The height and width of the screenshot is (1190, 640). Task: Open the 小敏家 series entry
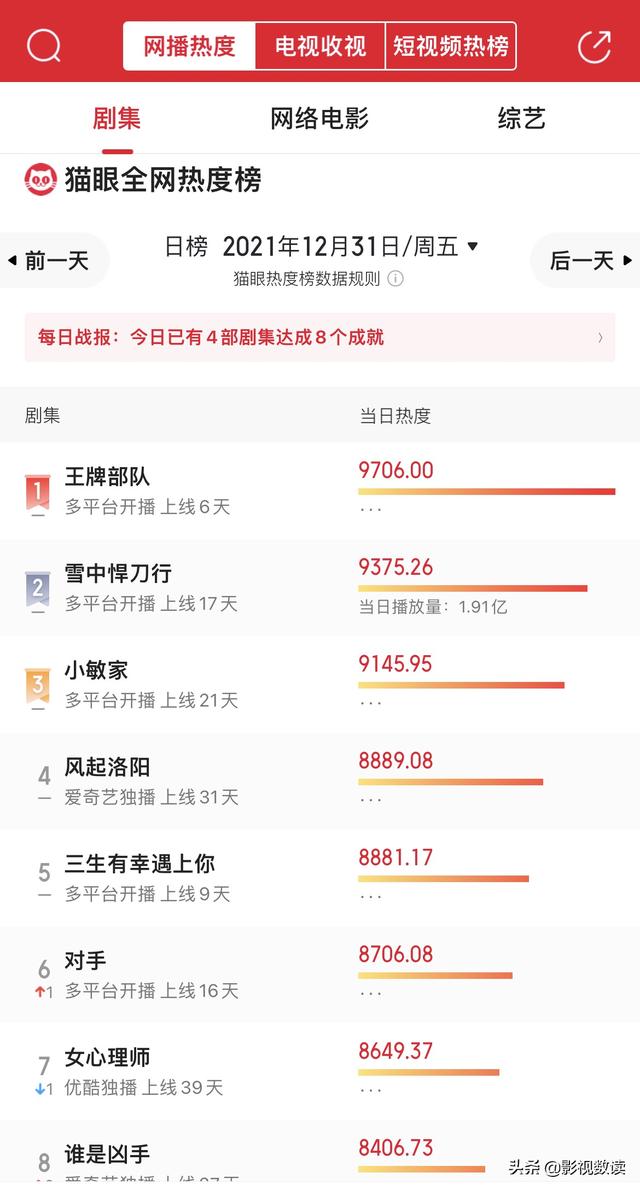(x=320, y=685)
